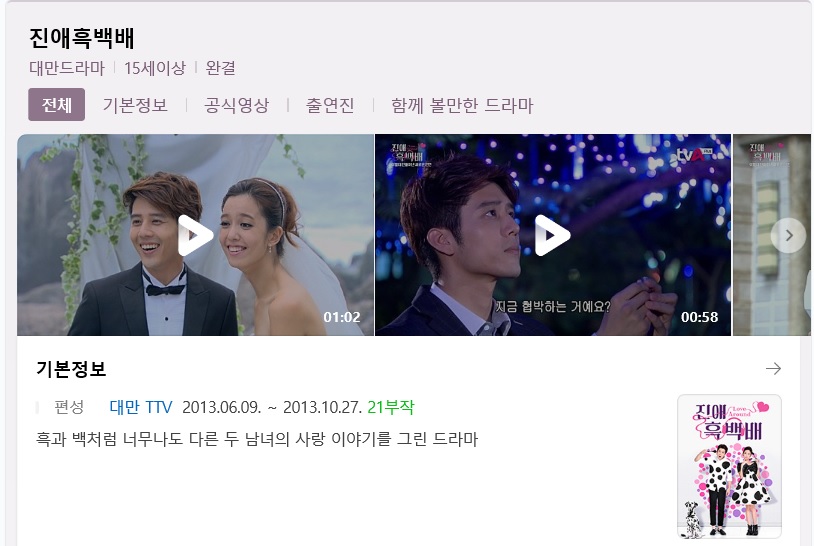Open the 공식영상 tab

pos(237,105)
